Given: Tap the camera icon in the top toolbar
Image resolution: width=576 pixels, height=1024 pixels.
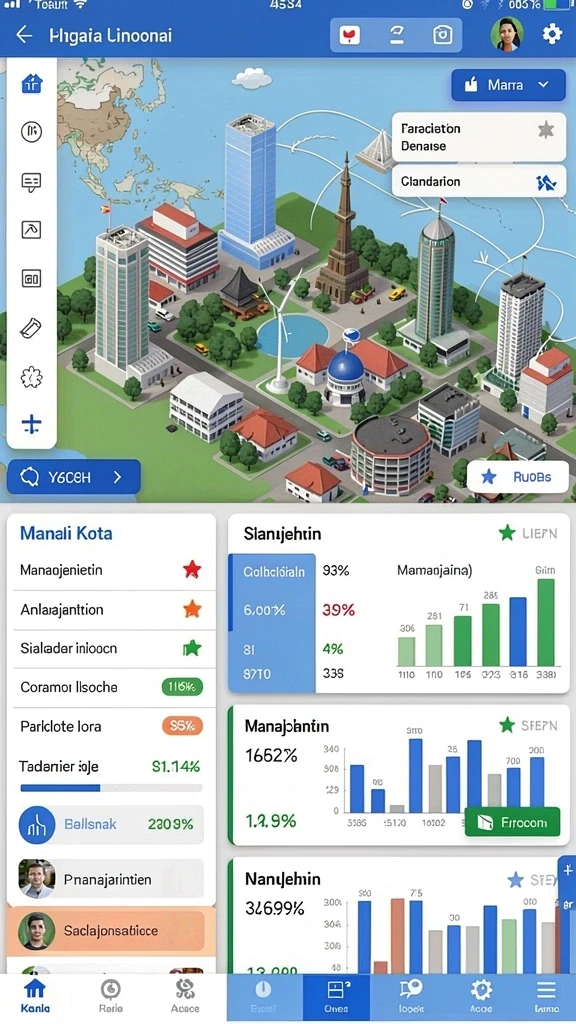Looking at the screenshot, I should point(442,35).
